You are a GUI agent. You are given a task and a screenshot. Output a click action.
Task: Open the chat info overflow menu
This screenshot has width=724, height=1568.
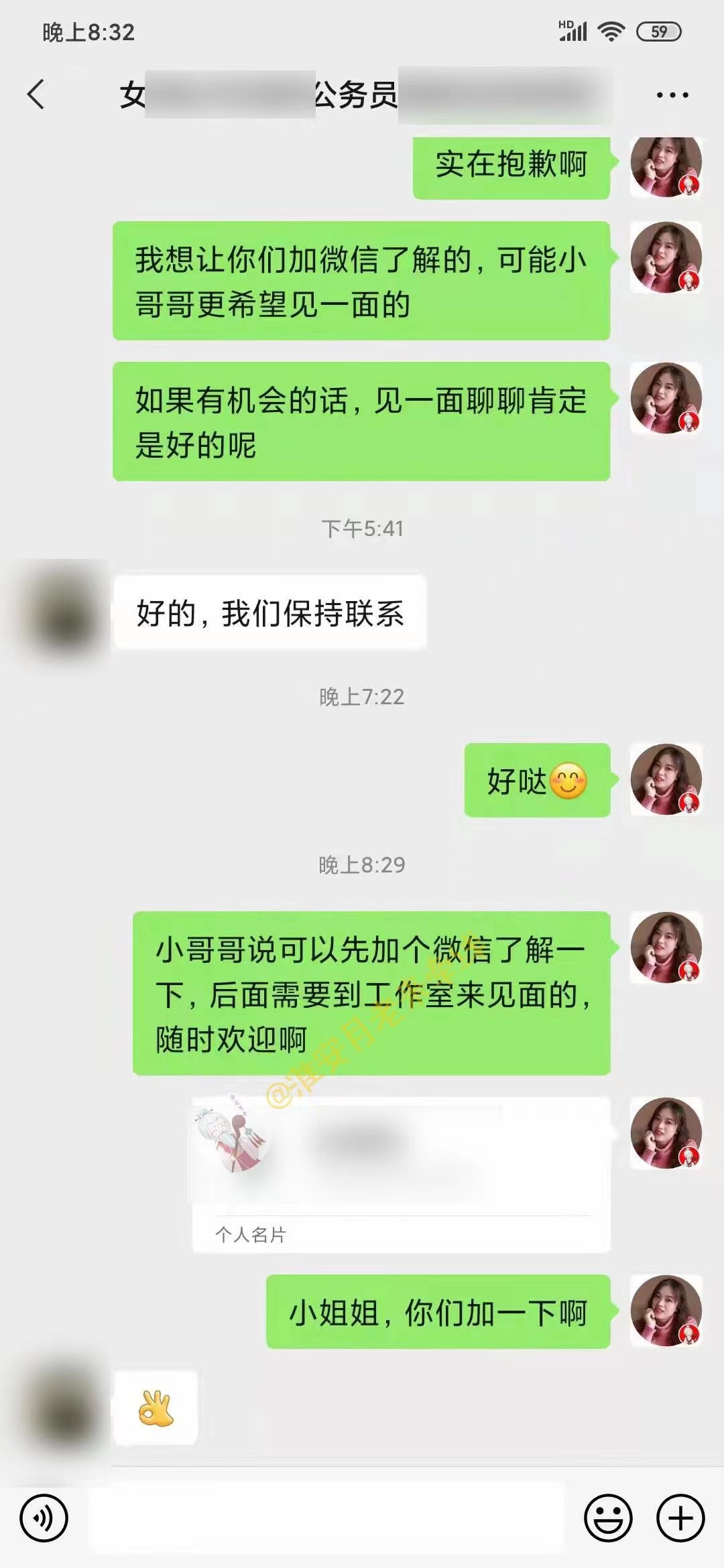[x=672, y=95]
